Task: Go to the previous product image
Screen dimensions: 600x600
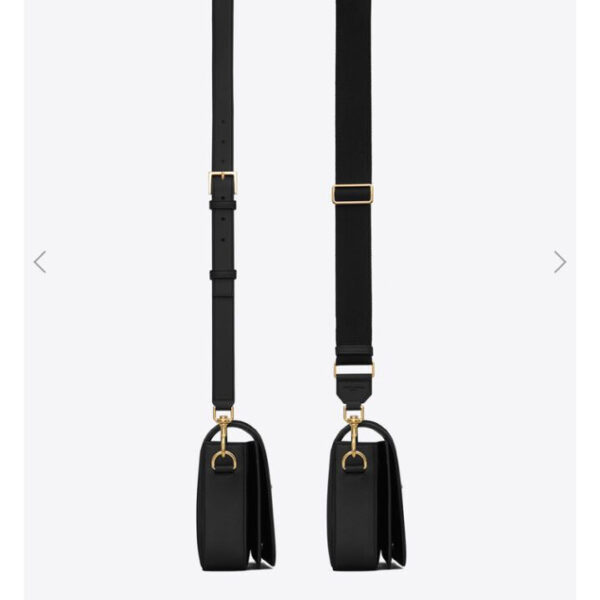Action: [40, 262]
